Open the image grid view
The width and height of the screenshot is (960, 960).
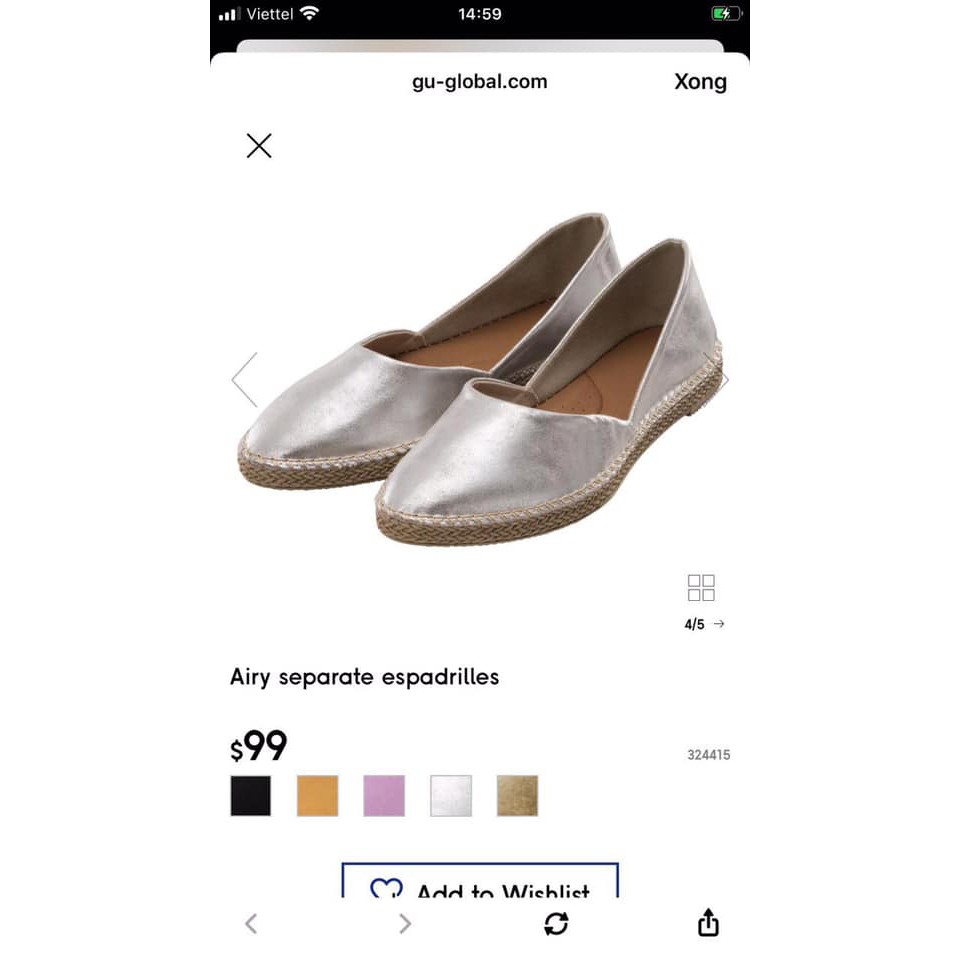(701, 588)
